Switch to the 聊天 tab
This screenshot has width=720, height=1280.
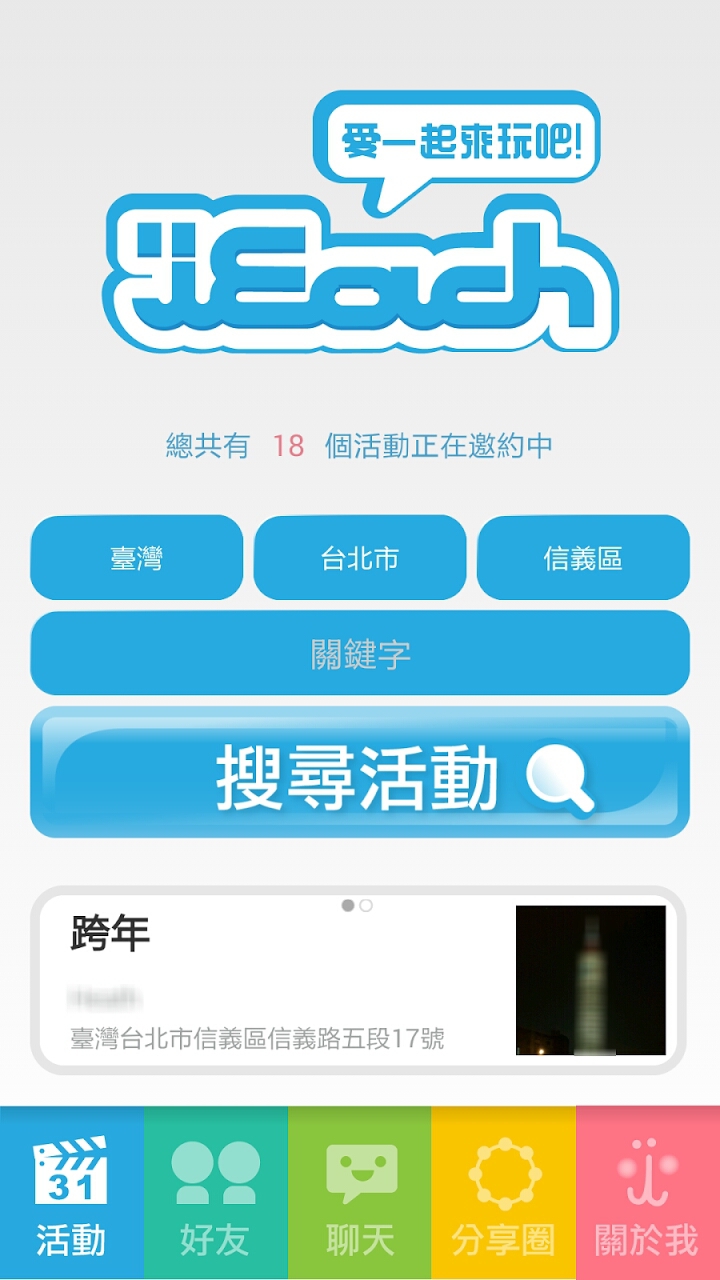[360, 1193]
